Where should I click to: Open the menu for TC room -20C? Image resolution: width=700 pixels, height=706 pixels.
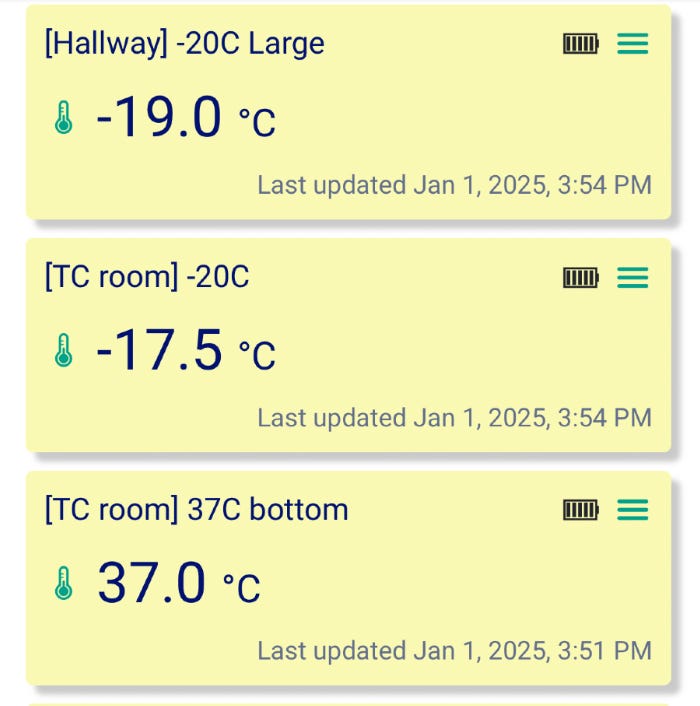[632, 277]
